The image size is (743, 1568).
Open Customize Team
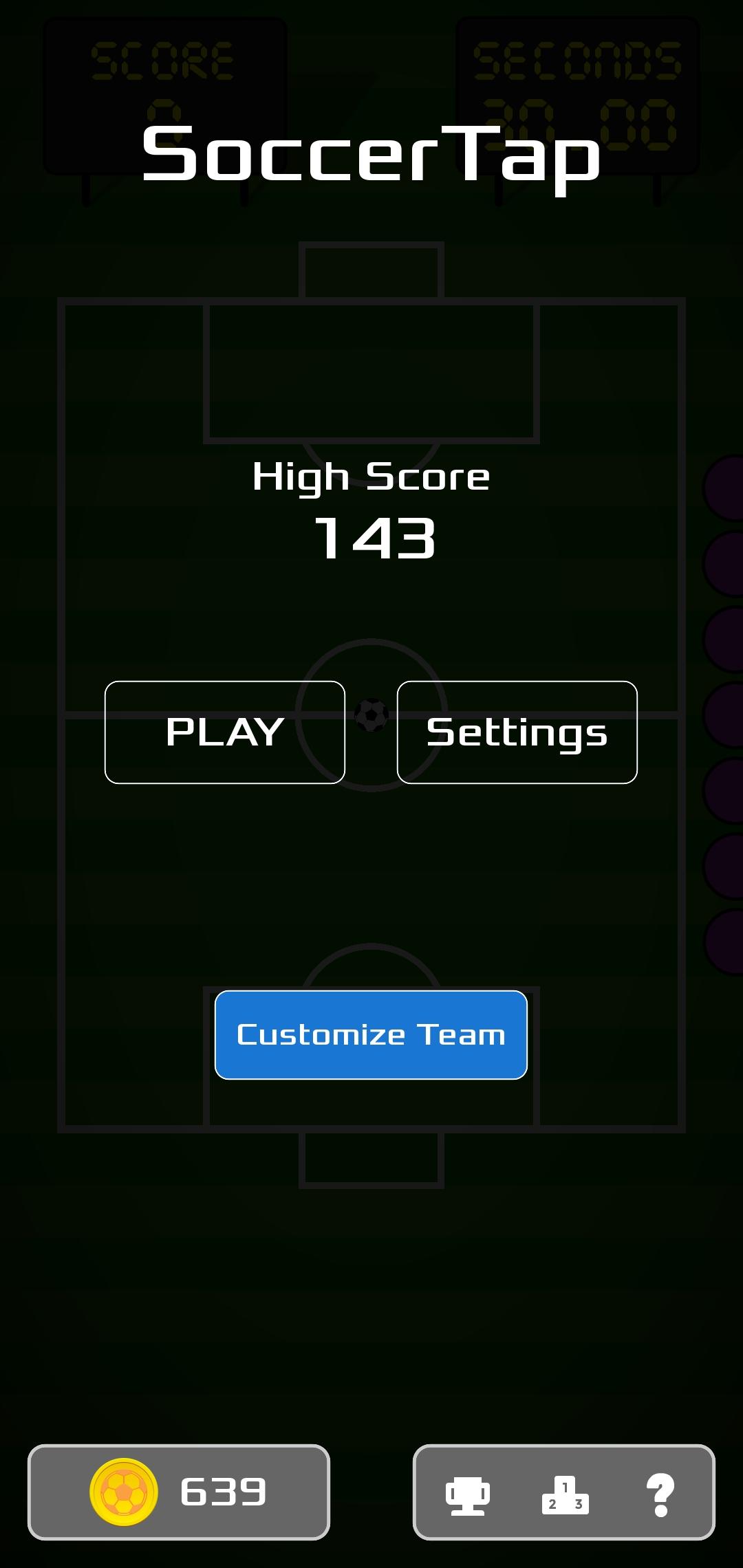pos(371,1034)
